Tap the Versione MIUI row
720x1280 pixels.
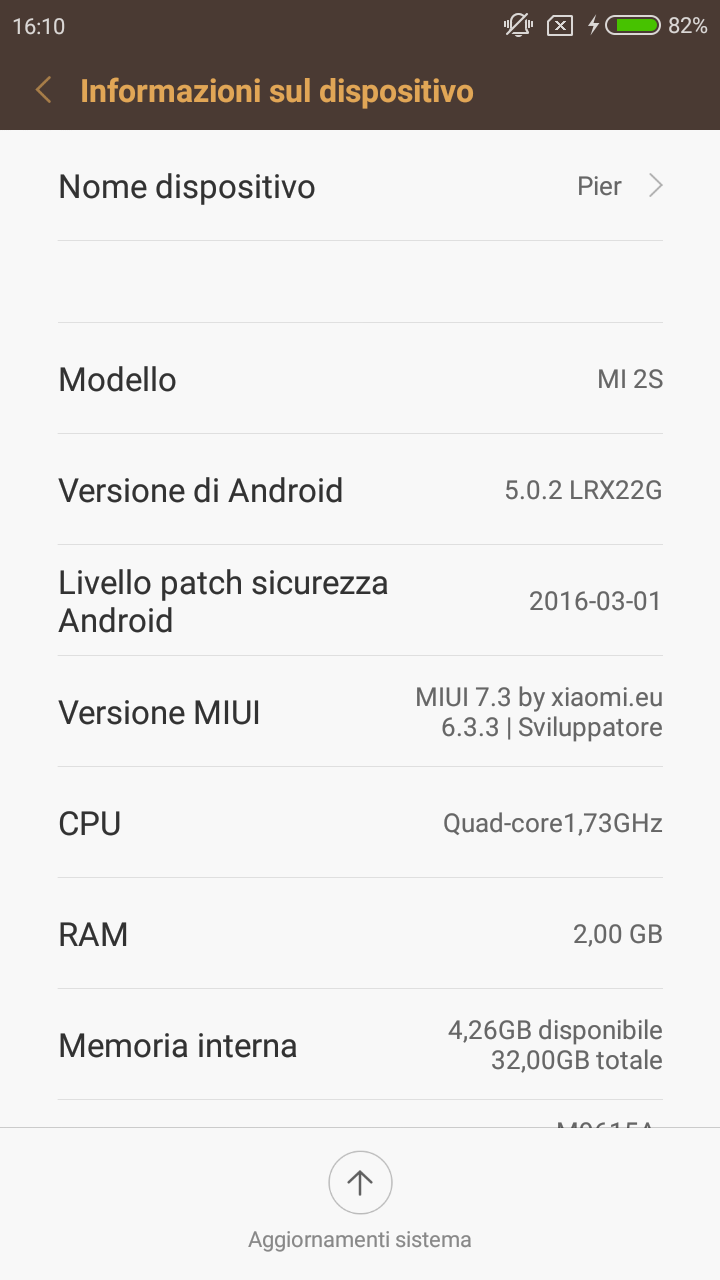[x=360, y=712]
